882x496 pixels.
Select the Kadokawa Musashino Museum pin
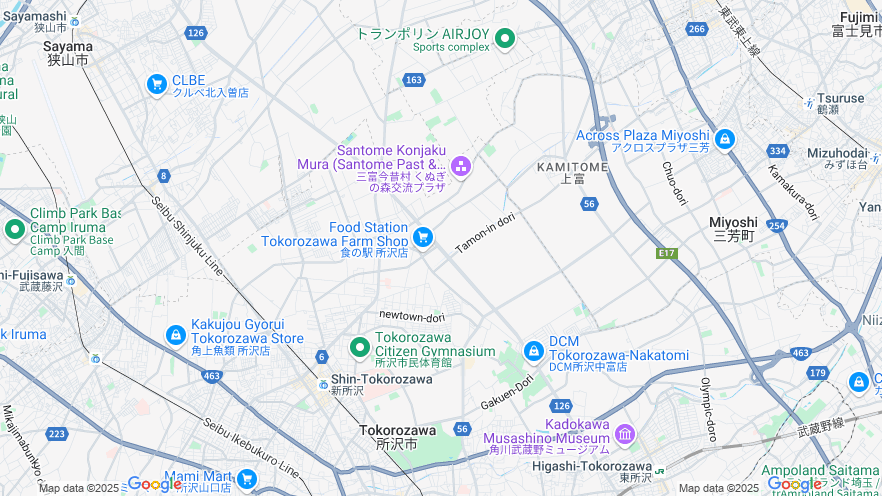(x=625, y=433)
